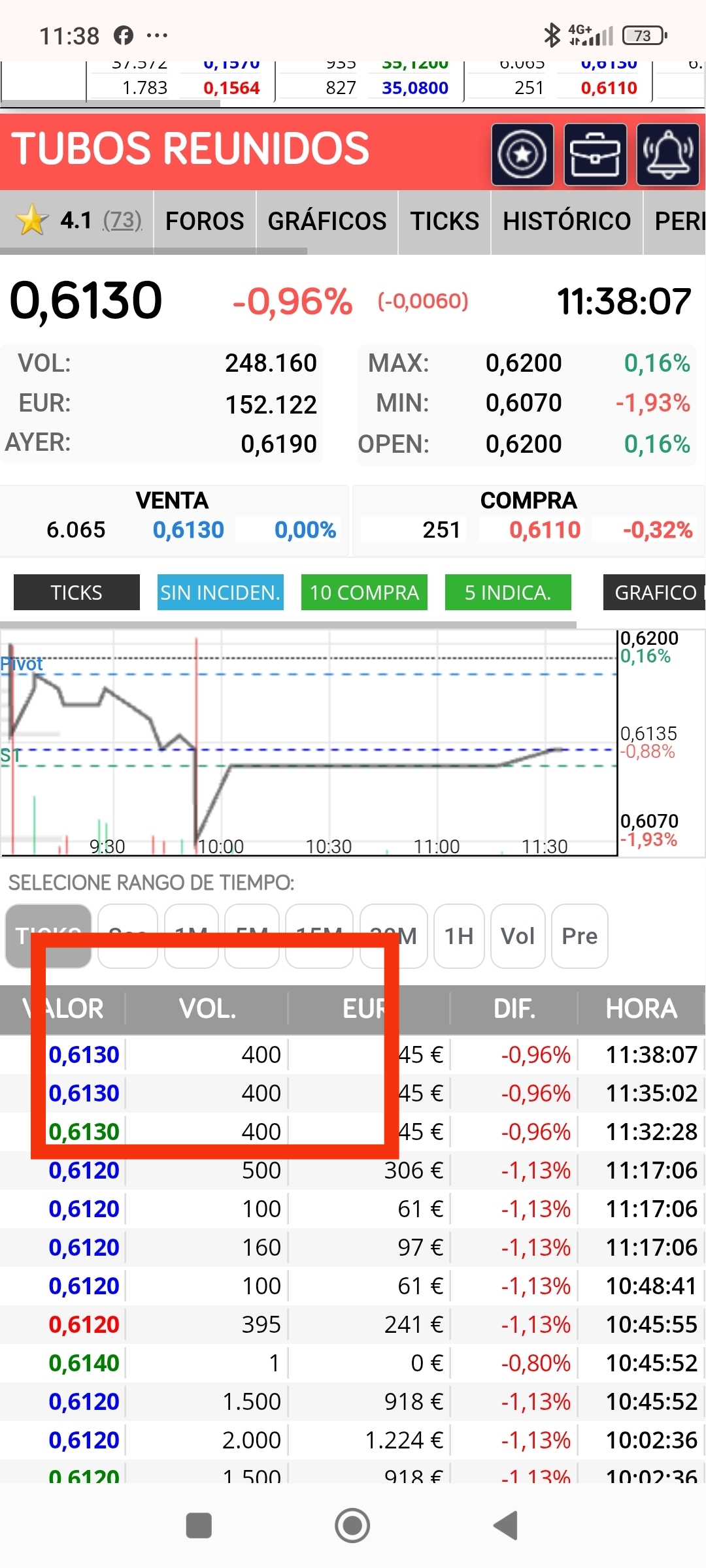Viewport: 706px width, 1568px height.
Task: Select the Vol time range
Action: pos(518,936)
